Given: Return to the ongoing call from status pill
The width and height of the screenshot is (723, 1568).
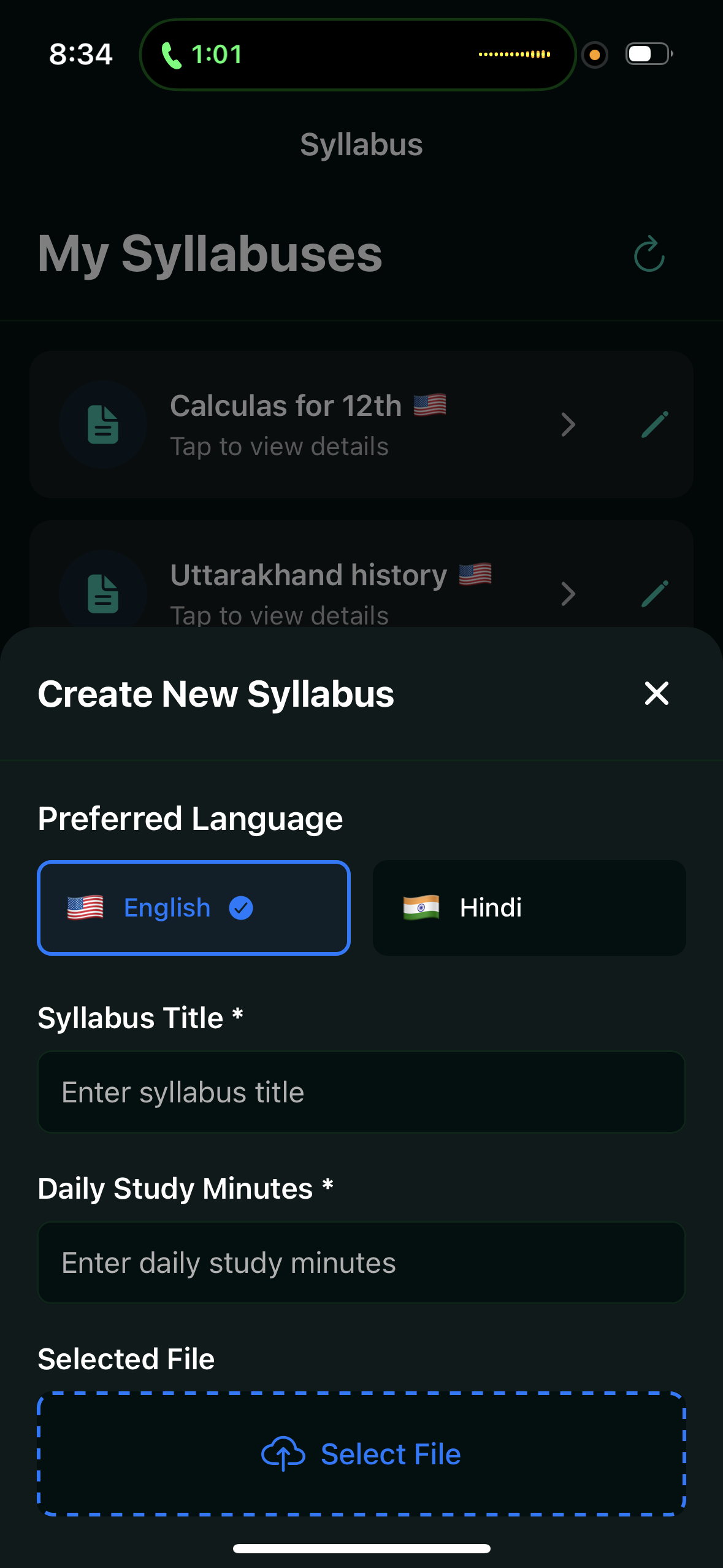Looking at the screenshot, I should [358, 55].
